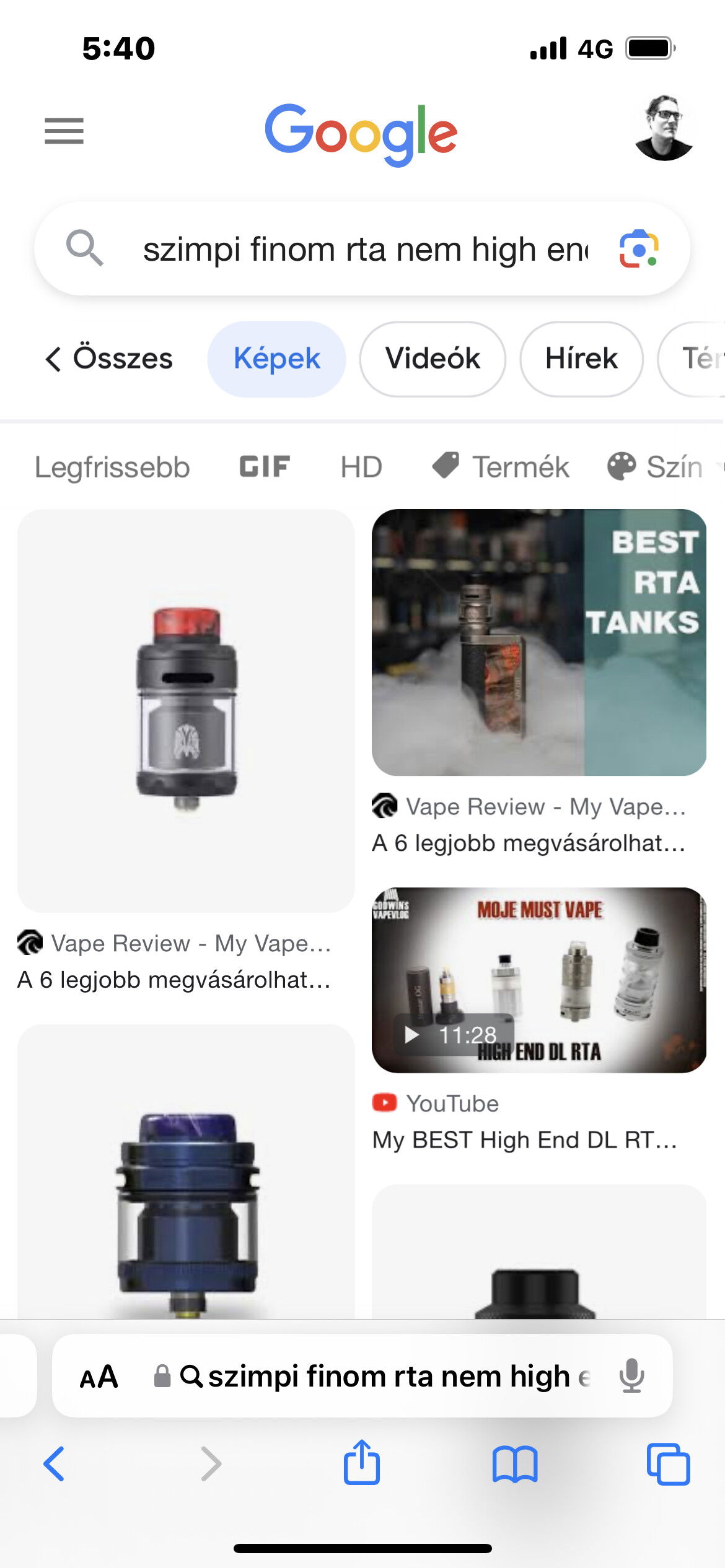Screen dimensions: 725x1568
Task: Apply the Termék filter
Action: click(501, 467)
